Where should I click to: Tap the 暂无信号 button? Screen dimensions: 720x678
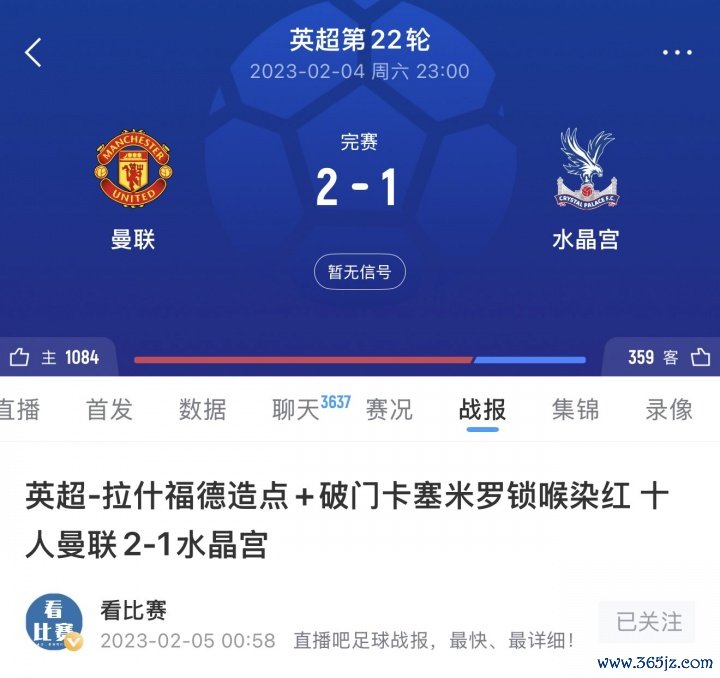coord(360,271)
